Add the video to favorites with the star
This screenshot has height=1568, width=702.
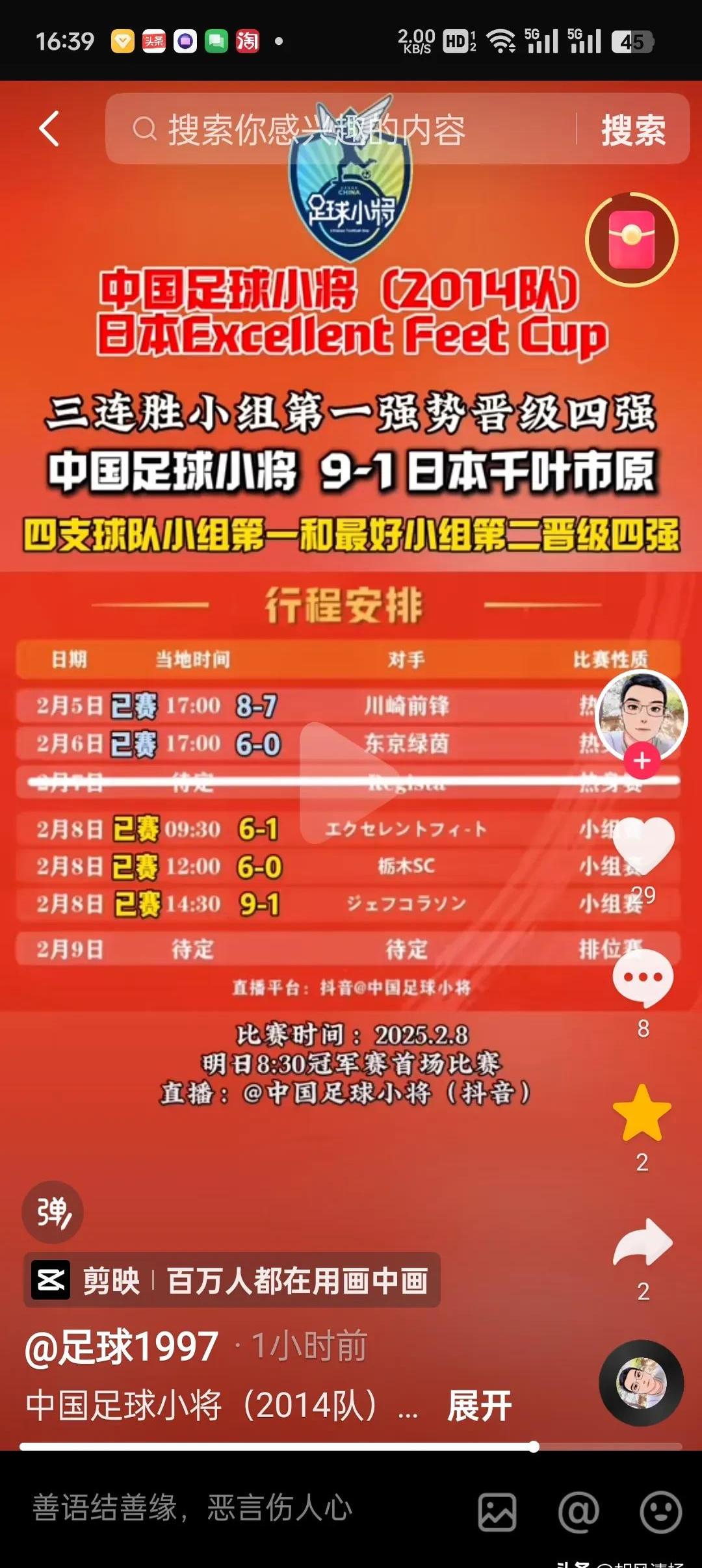(642, 1113)
